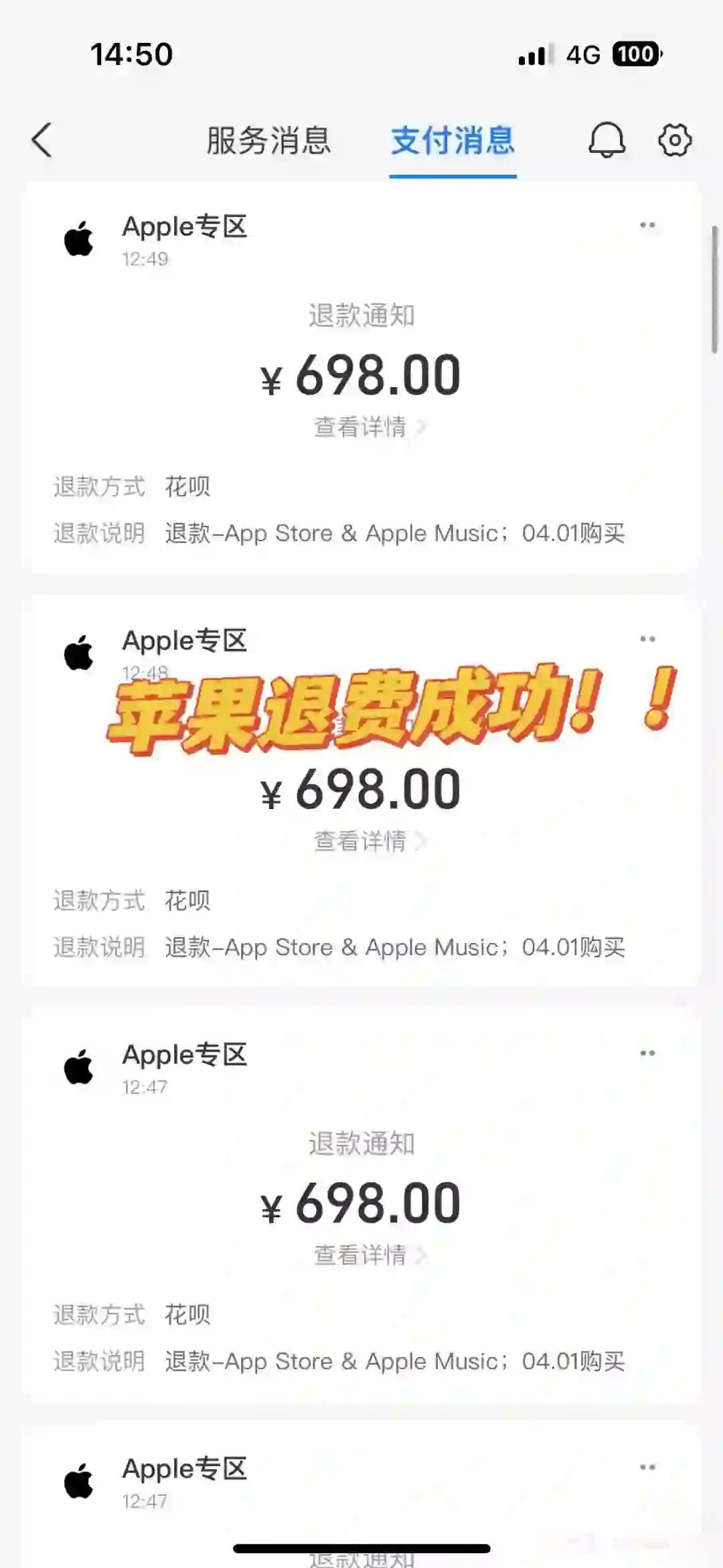Image resolution: width=723 pixels, height=1568 pixels.
Task: Select the 支付消息 tab
Action: tap(453, 141)
